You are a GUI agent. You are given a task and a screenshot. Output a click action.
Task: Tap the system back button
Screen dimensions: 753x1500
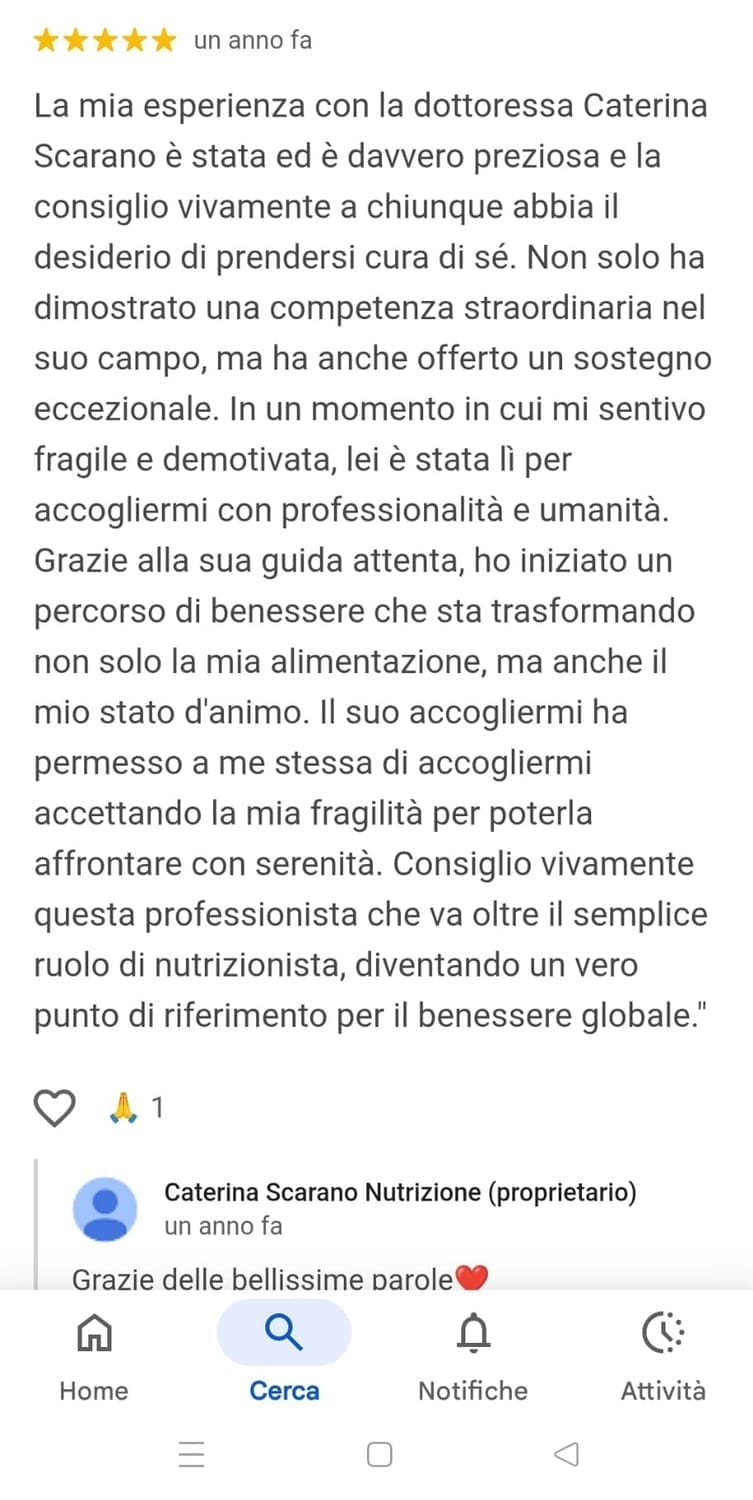[566, 1454]
